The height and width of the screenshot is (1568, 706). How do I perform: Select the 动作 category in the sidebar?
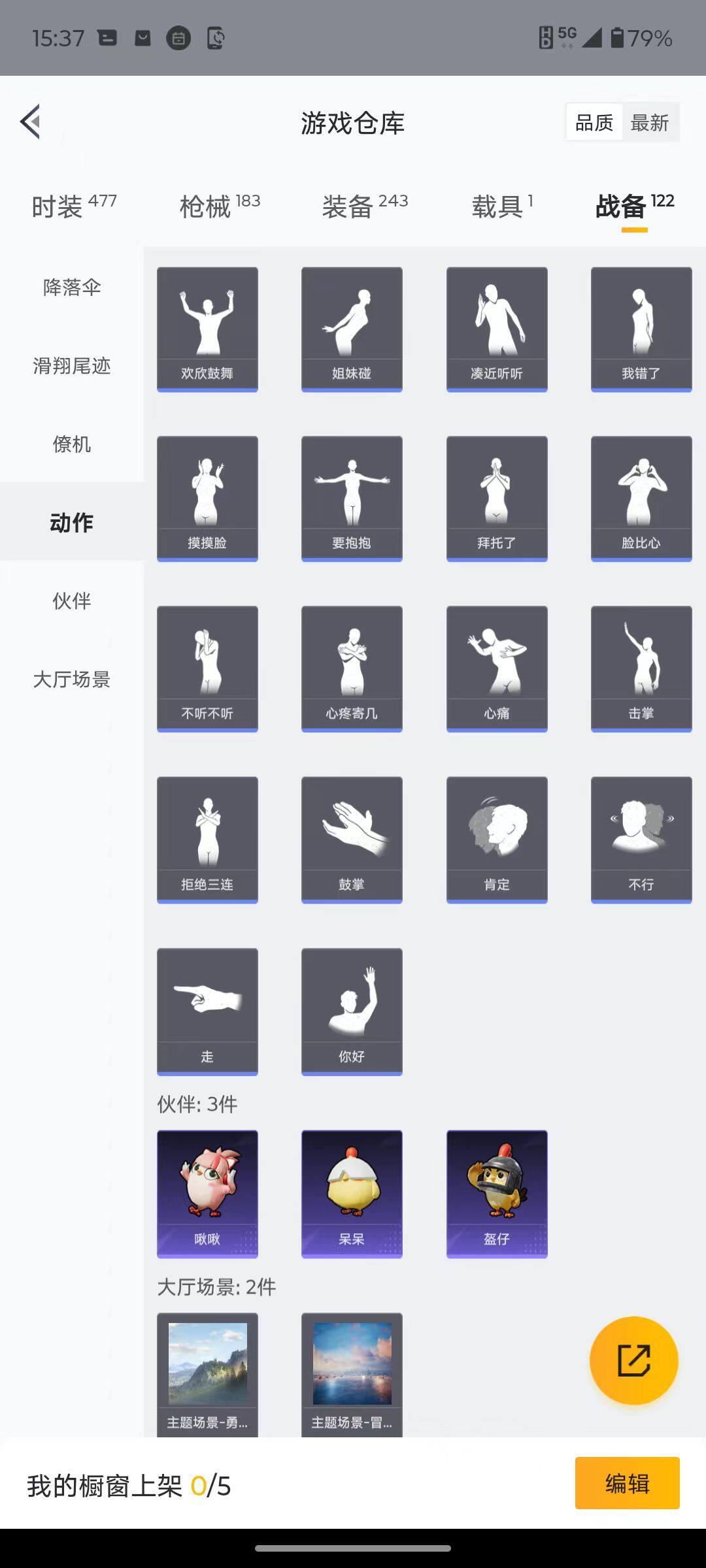pyautogui.click(x=72, y=523)
